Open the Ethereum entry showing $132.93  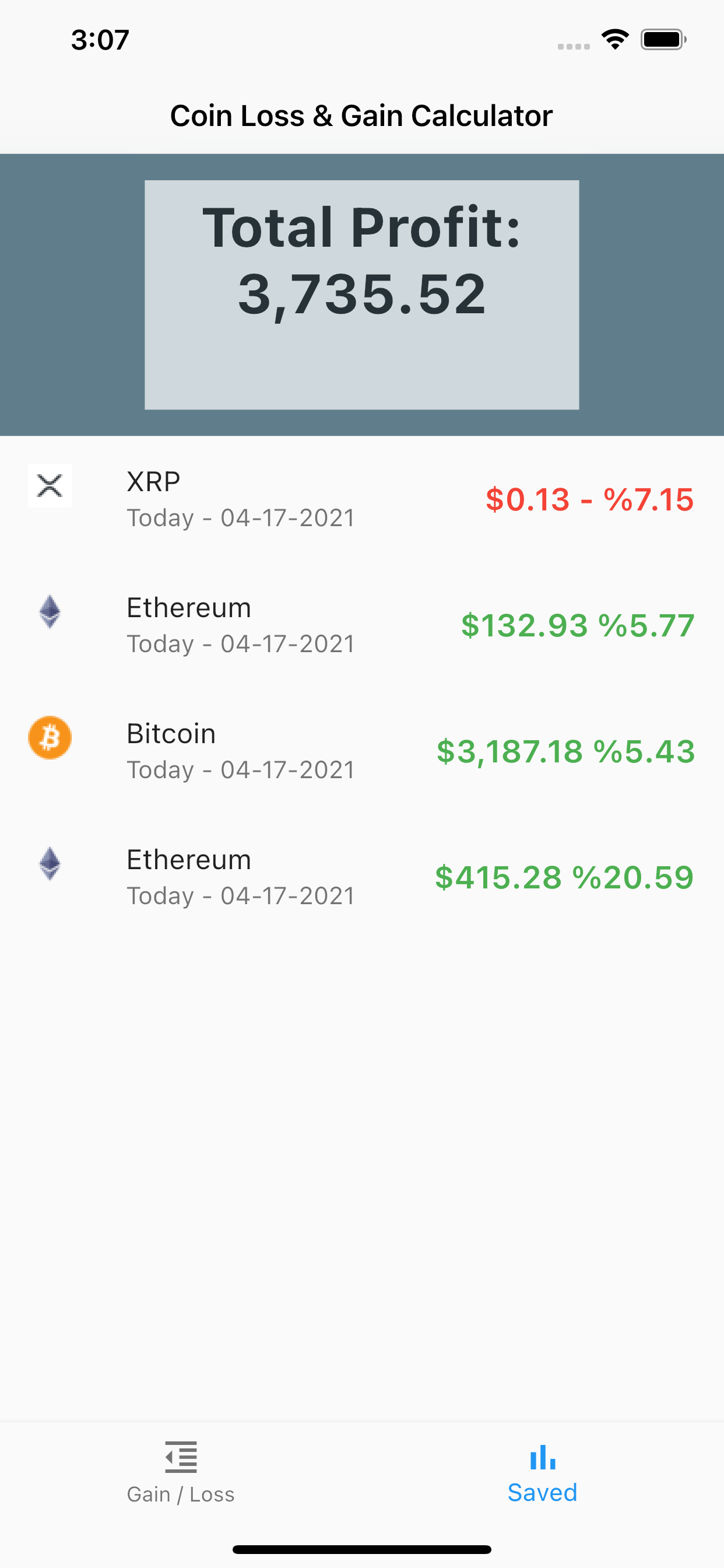pyautogui.click(x=362, y=625)
